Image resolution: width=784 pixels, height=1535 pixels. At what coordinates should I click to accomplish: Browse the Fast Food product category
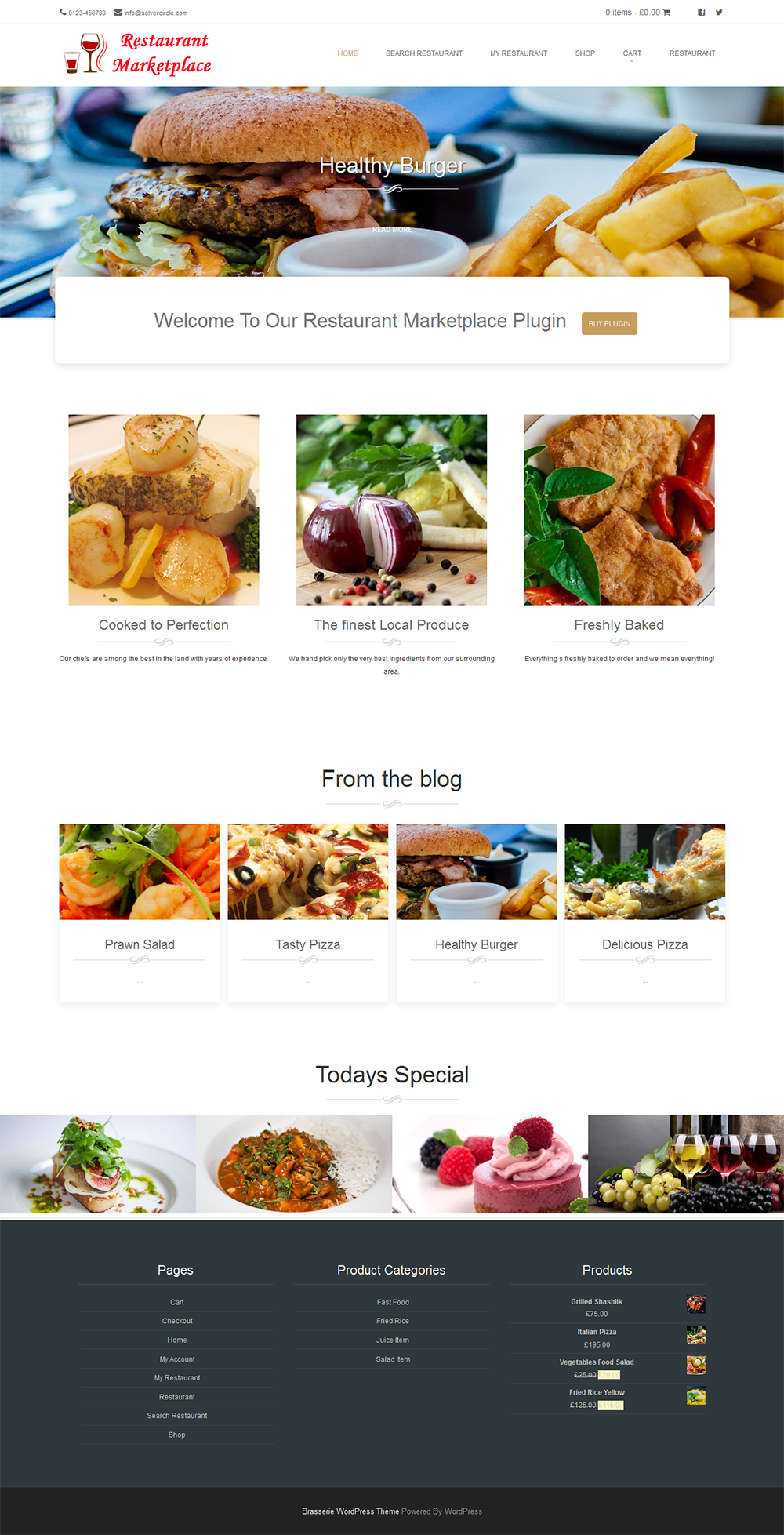tap(393, 1302)
